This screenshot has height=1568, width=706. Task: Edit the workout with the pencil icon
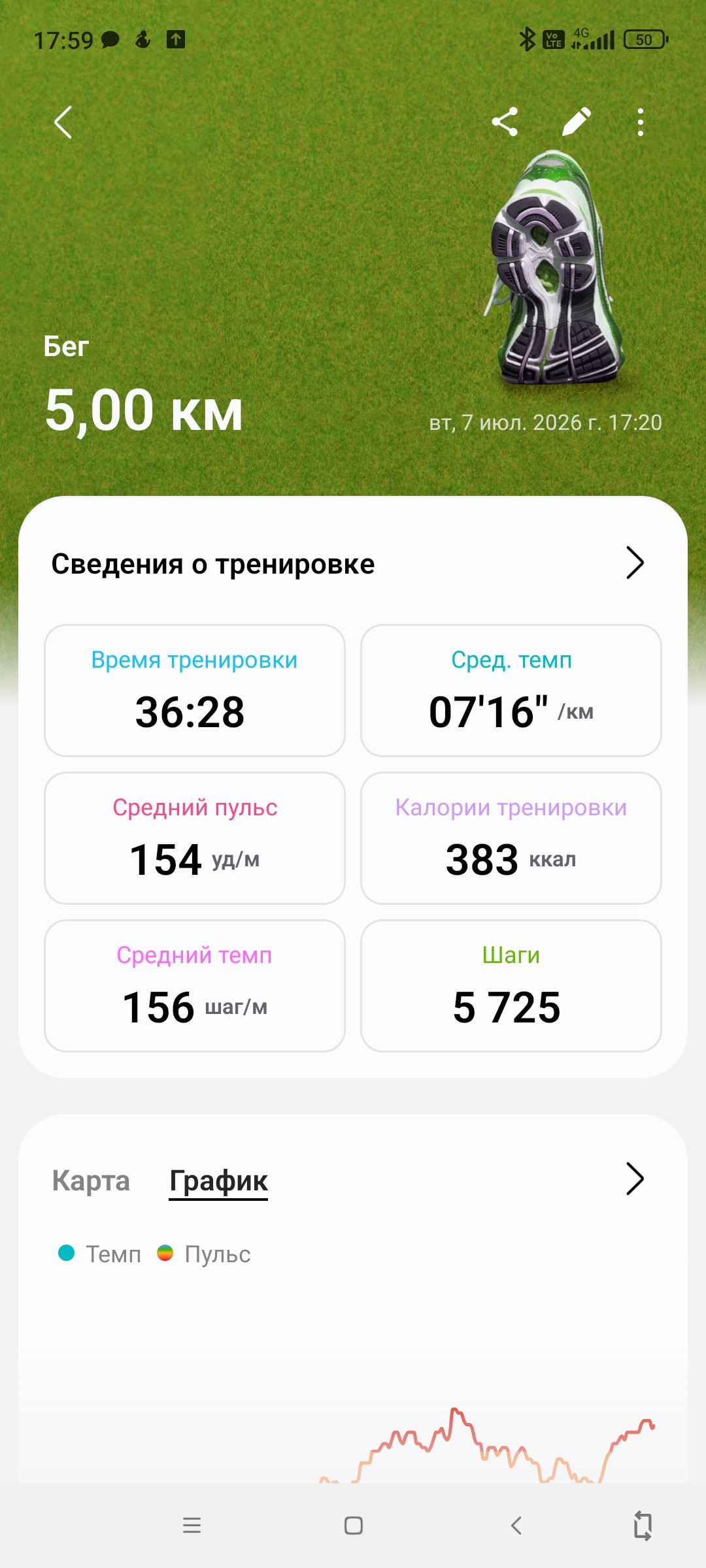[576, 122]
